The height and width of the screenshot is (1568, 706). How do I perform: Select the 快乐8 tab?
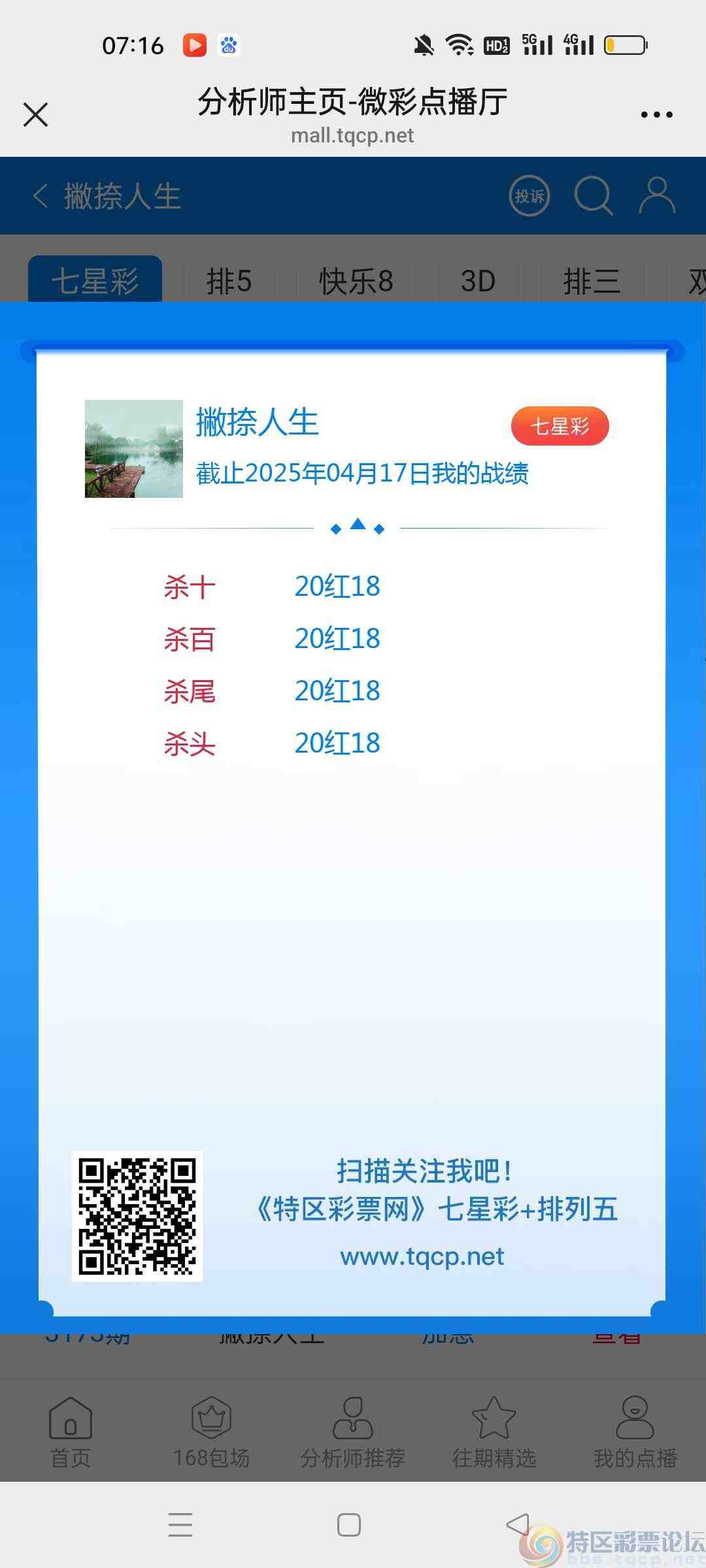click(x=355, y=281)
